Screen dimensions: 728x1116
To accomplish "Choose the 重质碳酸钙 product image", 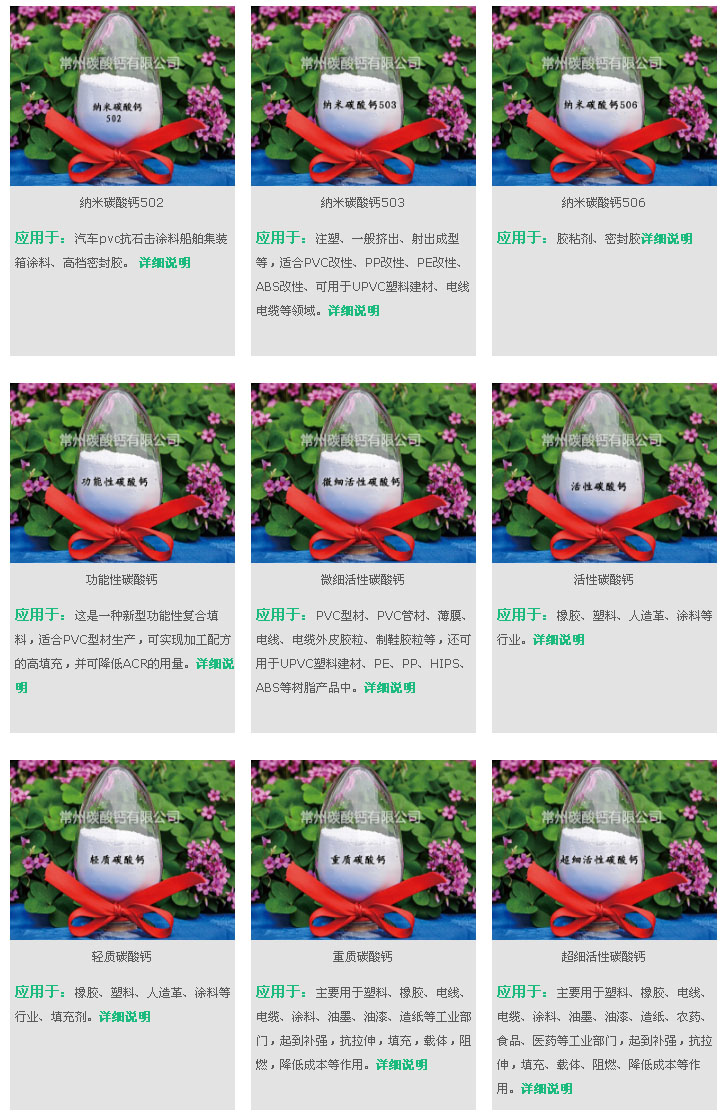I will point(363,850).
